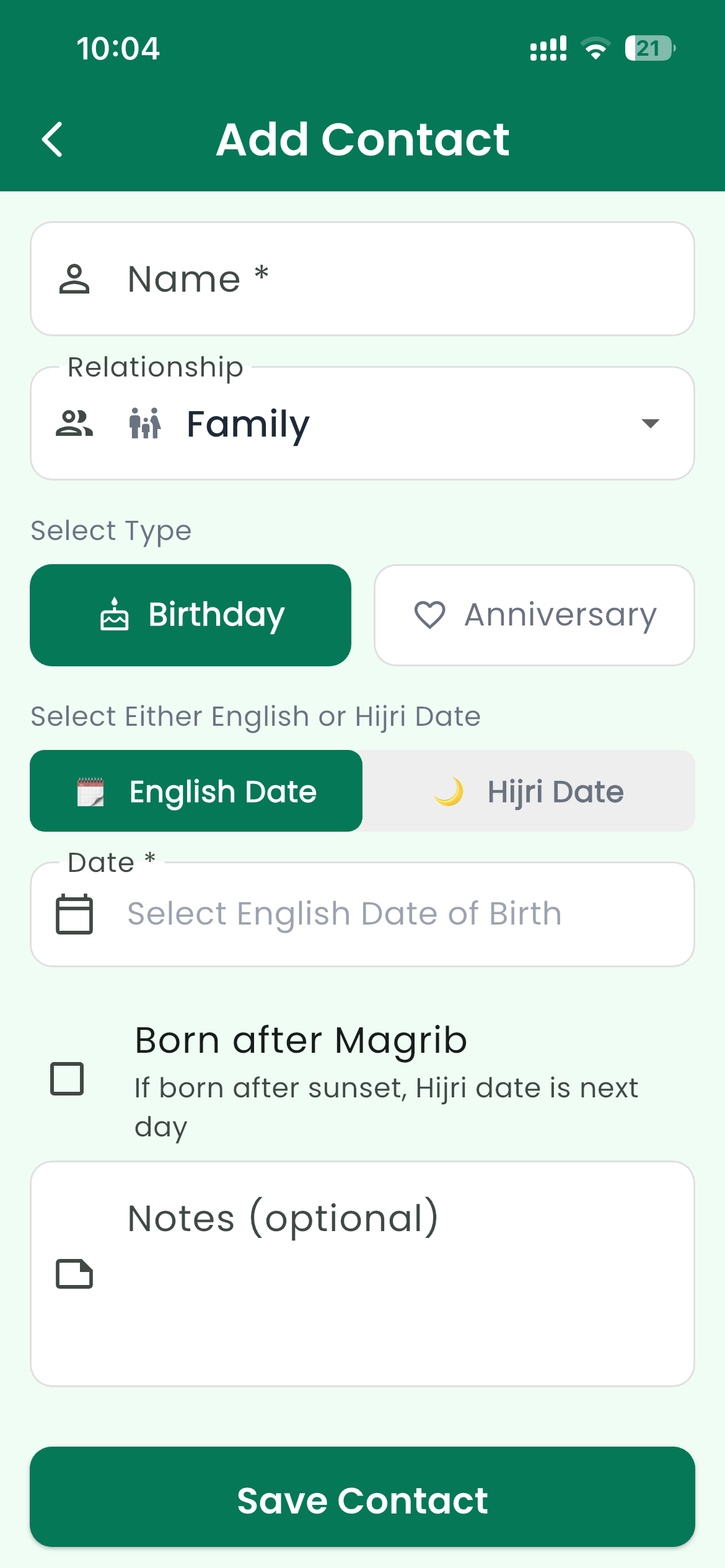This screenshot has height=1568, width=725.
Task: Choose Anniversary as the type
Action: click(x=534, y=615)
